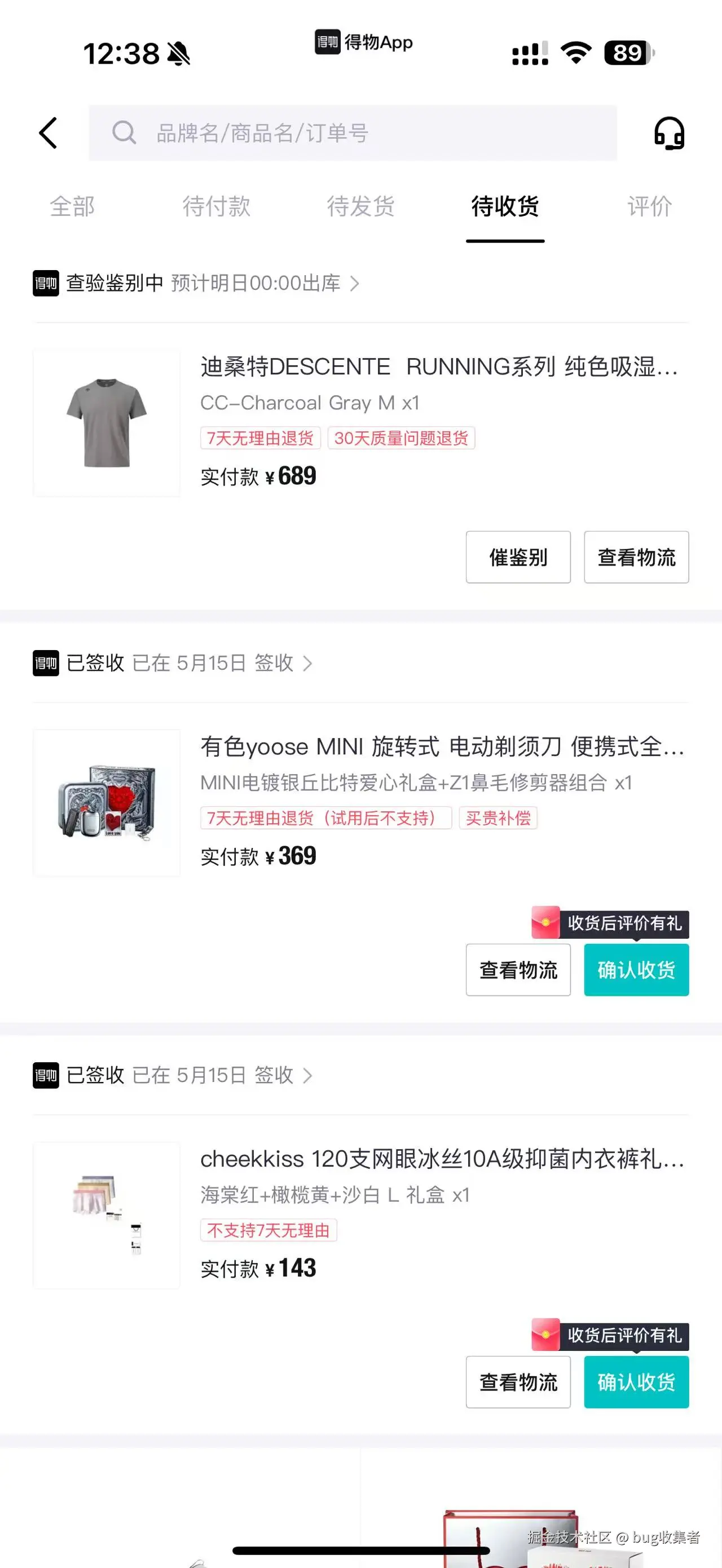Open the customer service headset icon

click(x=668, y=132)
